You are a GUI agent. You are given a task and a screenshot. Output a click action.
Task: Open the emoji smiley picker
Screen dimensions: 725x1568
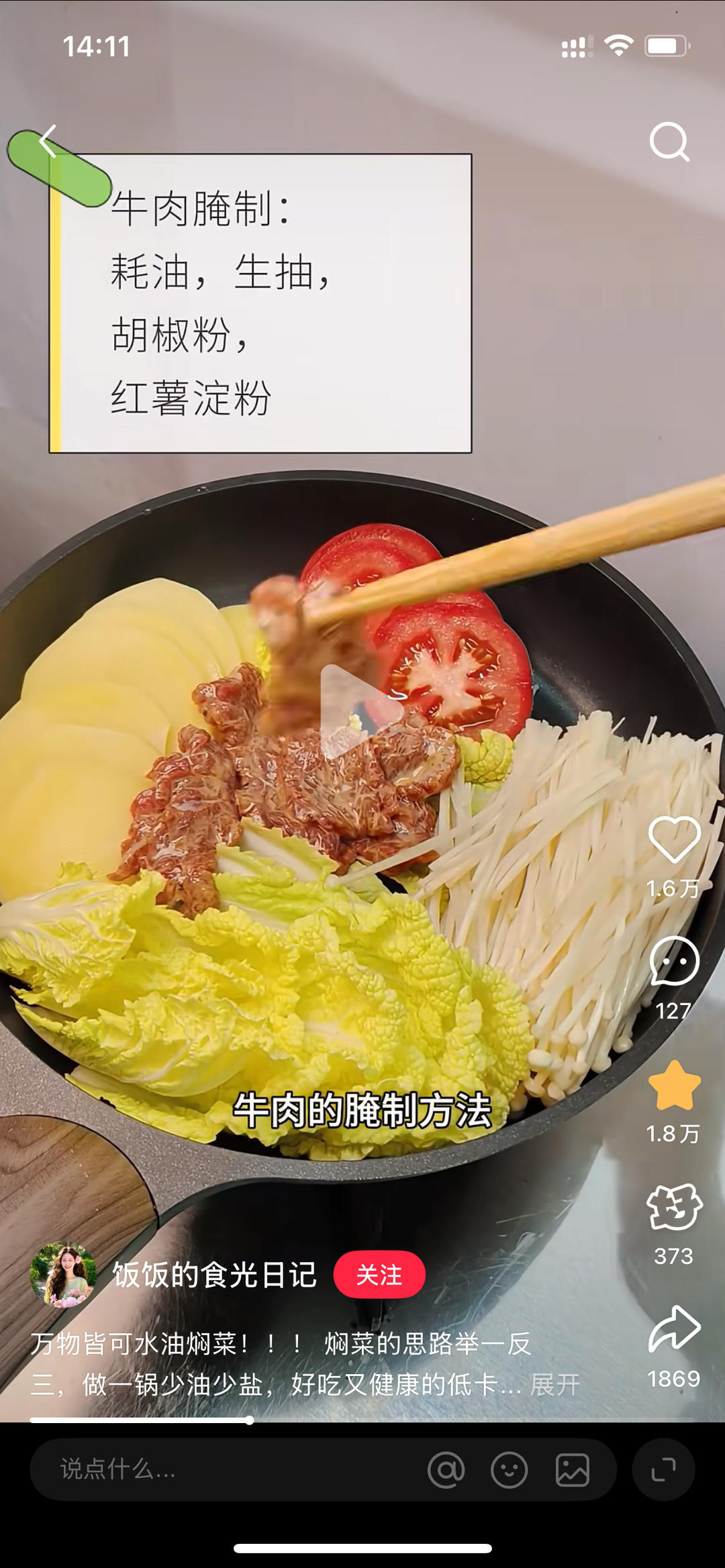pos(510,1470)
